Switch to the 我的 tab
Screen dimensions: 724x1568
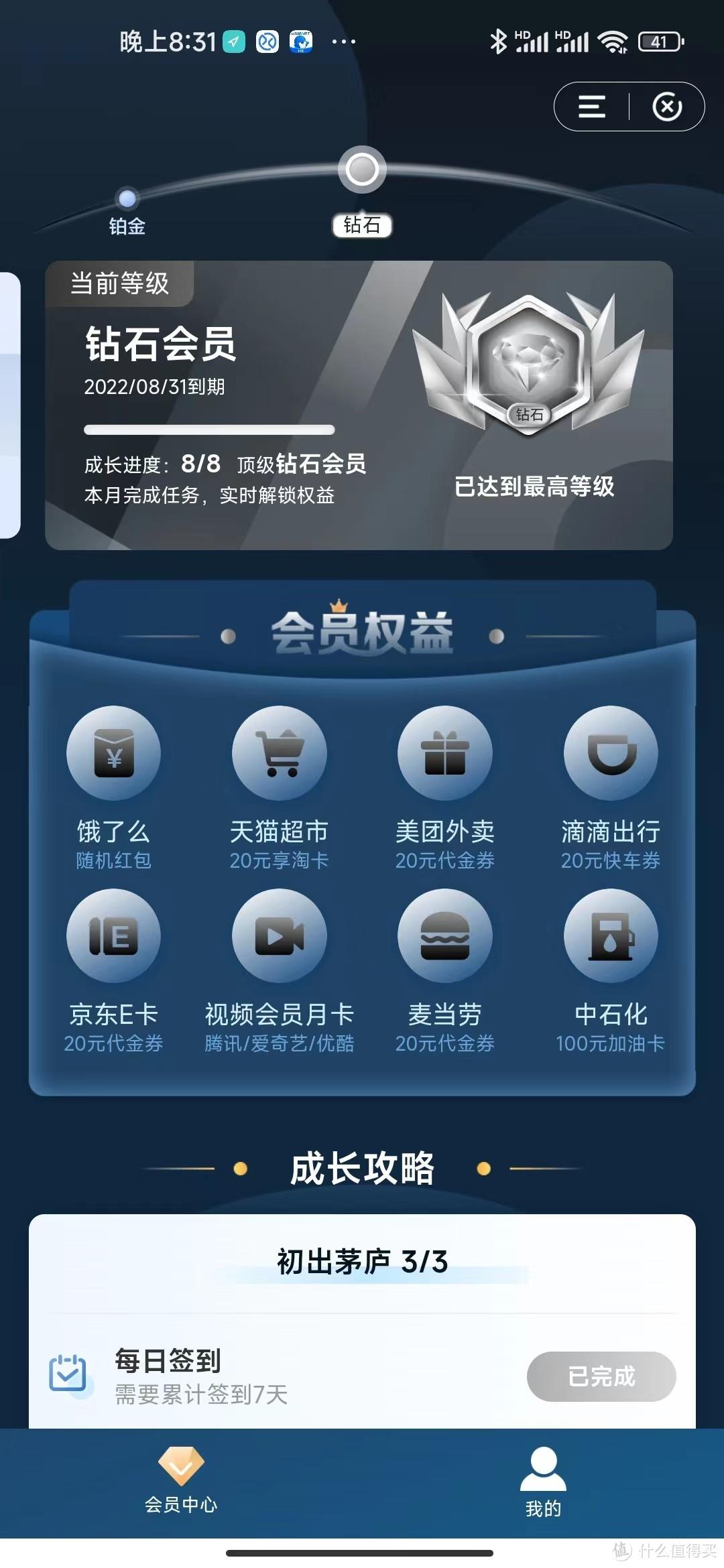click(543, 1482)
